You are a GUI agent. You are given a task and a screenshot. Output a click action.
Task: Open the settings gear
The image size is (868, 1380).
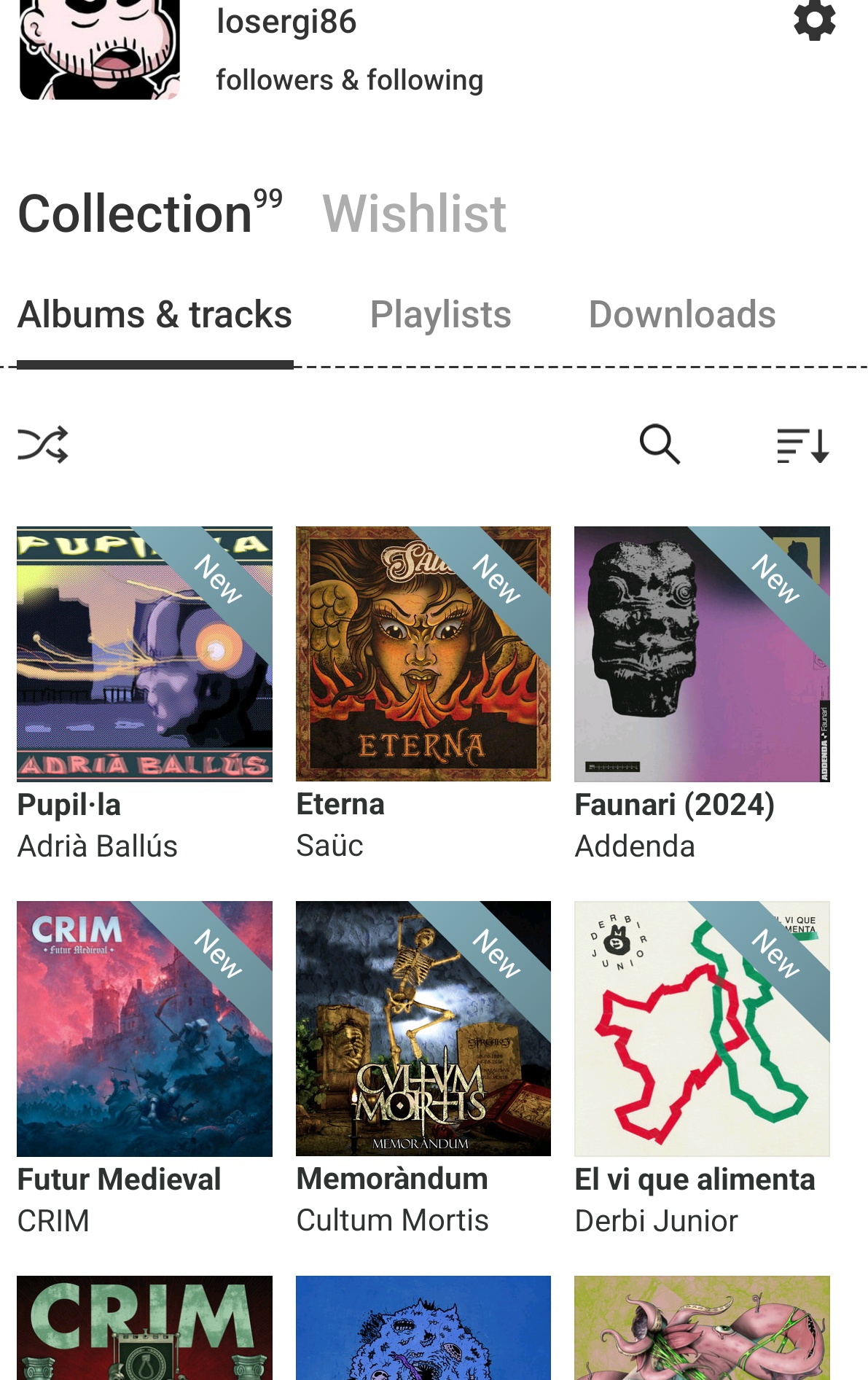(x=814, y=20)
